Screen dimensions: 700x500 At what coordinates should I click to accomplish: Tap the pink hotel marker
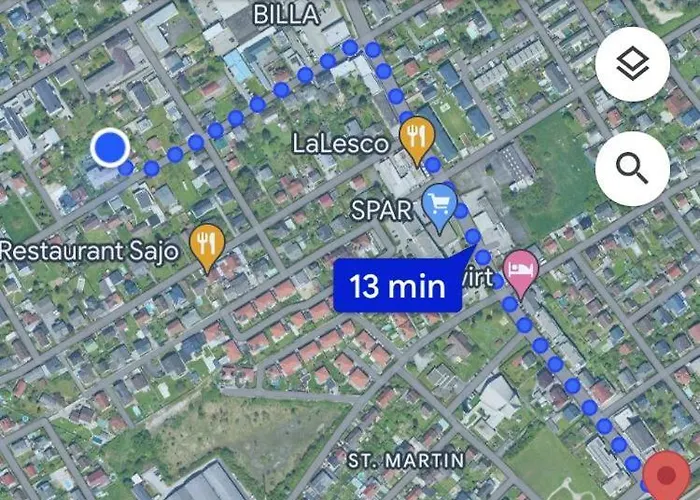coord(521,269)
